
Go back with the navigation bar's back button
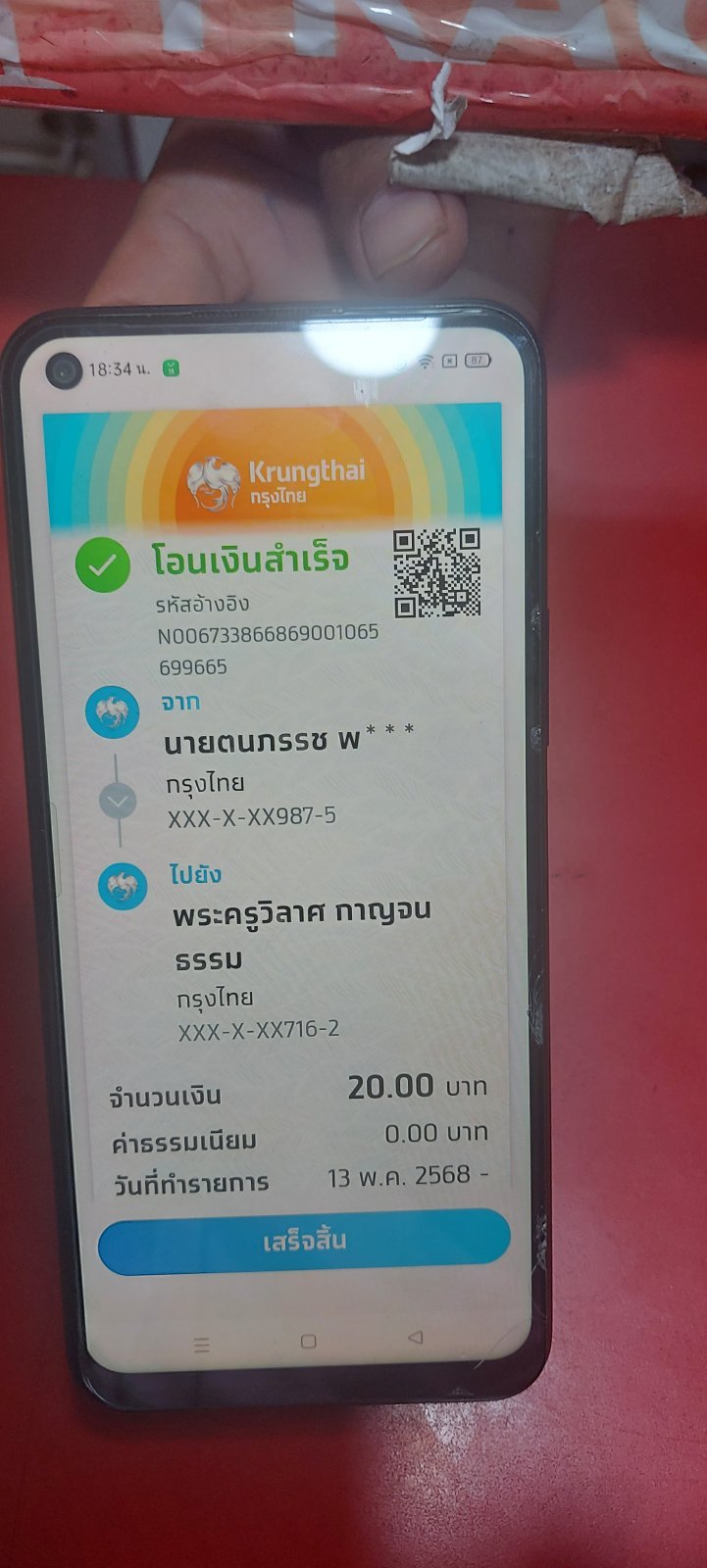click(x=416, y=1337)
